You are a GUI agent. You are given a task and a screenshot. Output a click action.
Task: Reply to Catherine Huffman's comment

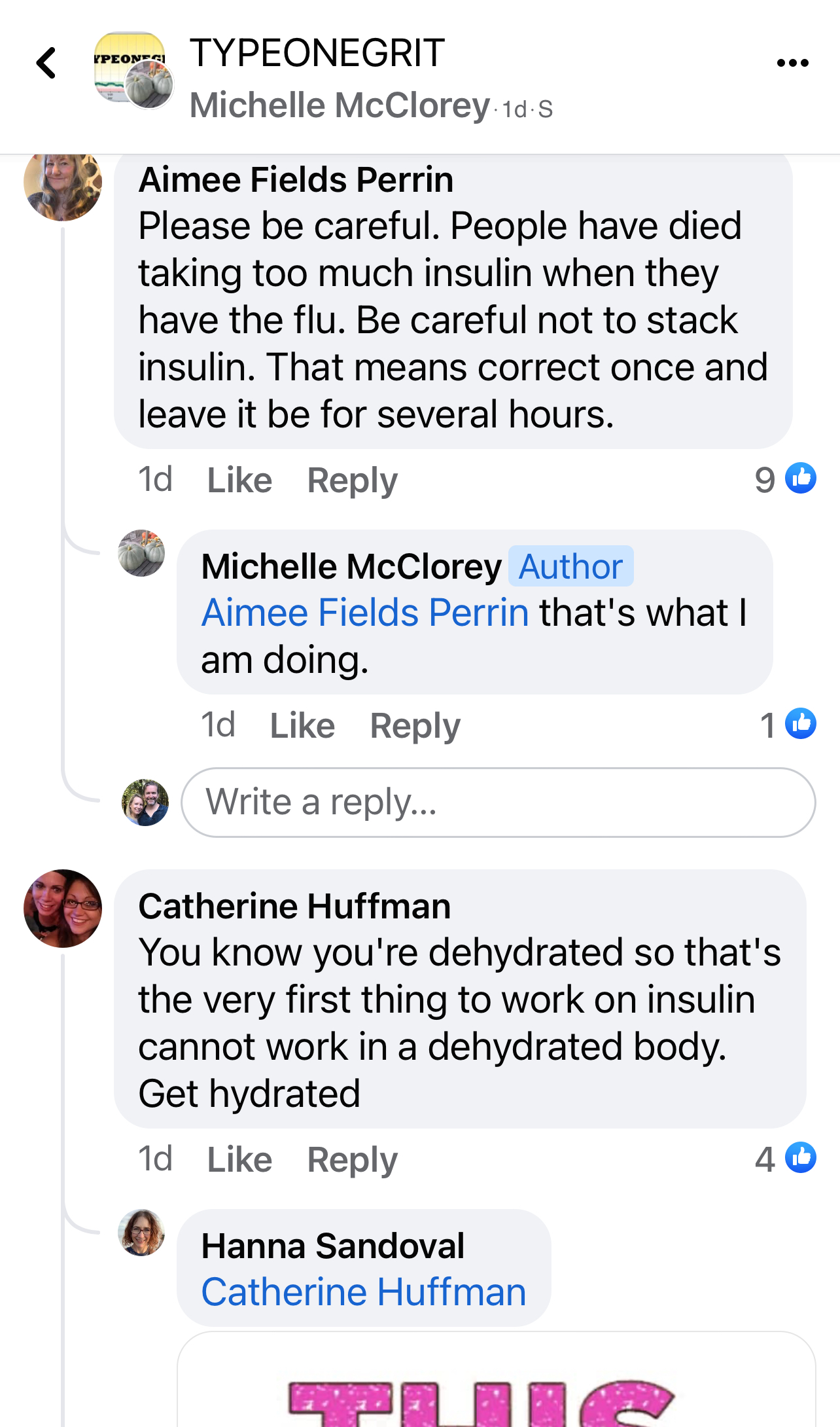point(352,1159)
